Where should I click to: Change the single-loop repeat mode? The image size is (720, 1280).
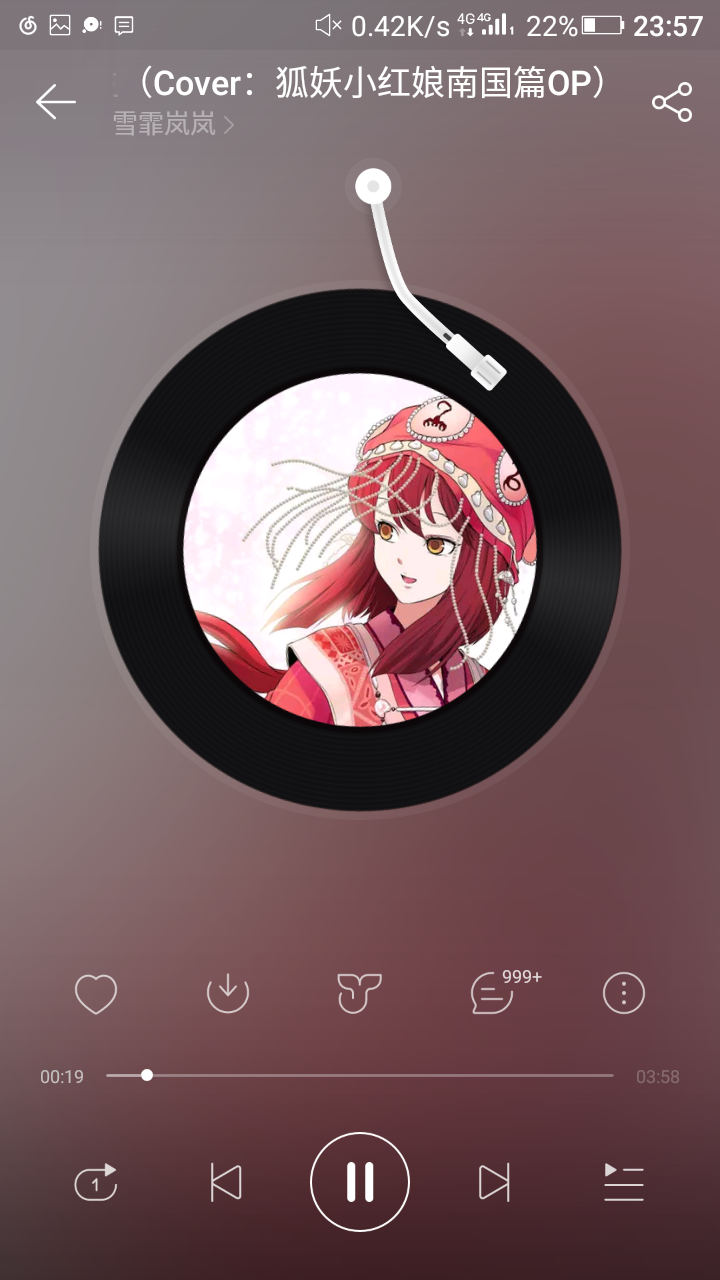[96, 1183]
